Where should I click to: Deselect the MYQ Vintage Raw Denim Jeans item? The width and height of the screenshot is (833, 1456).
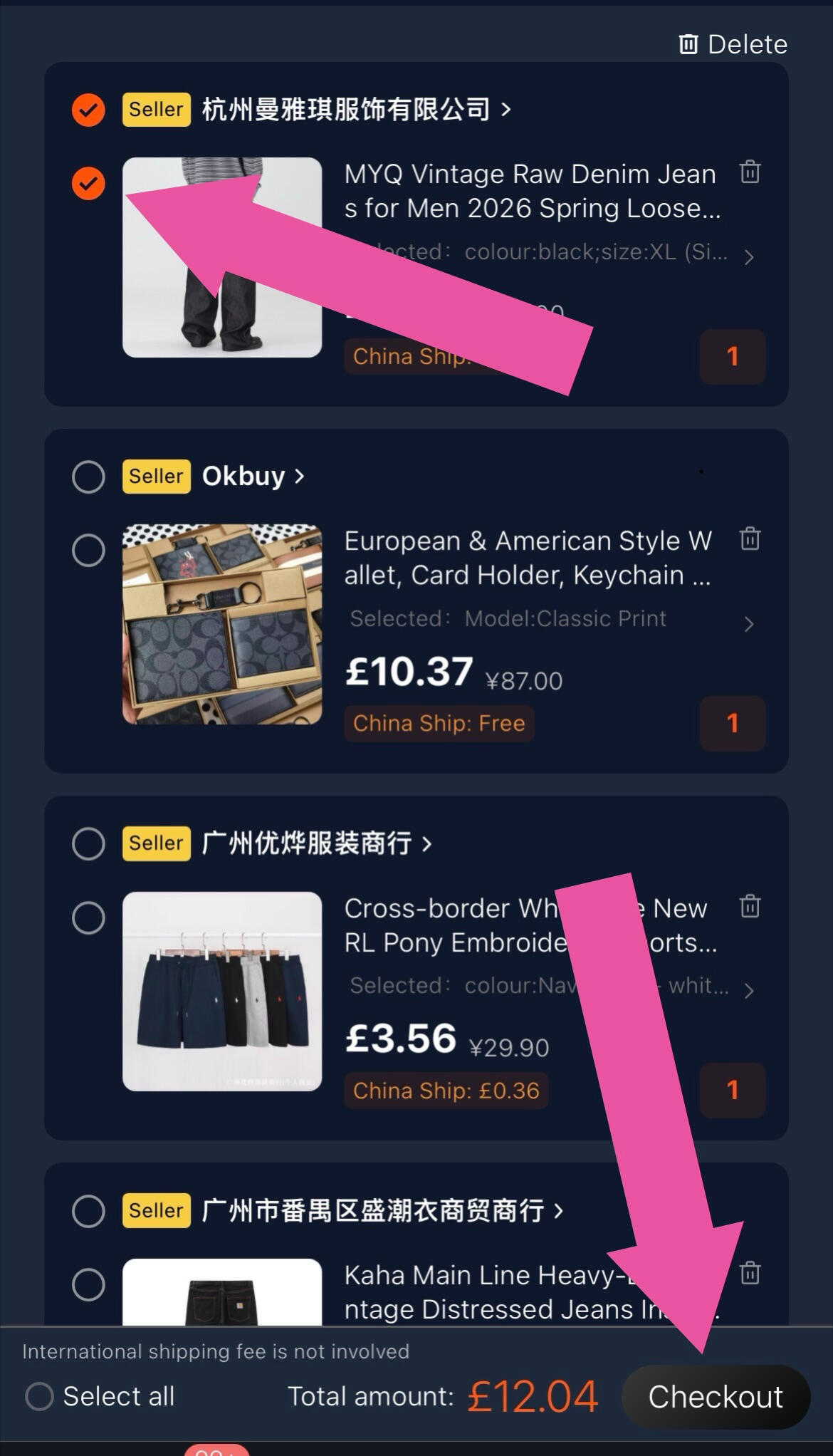coord(88,184)
